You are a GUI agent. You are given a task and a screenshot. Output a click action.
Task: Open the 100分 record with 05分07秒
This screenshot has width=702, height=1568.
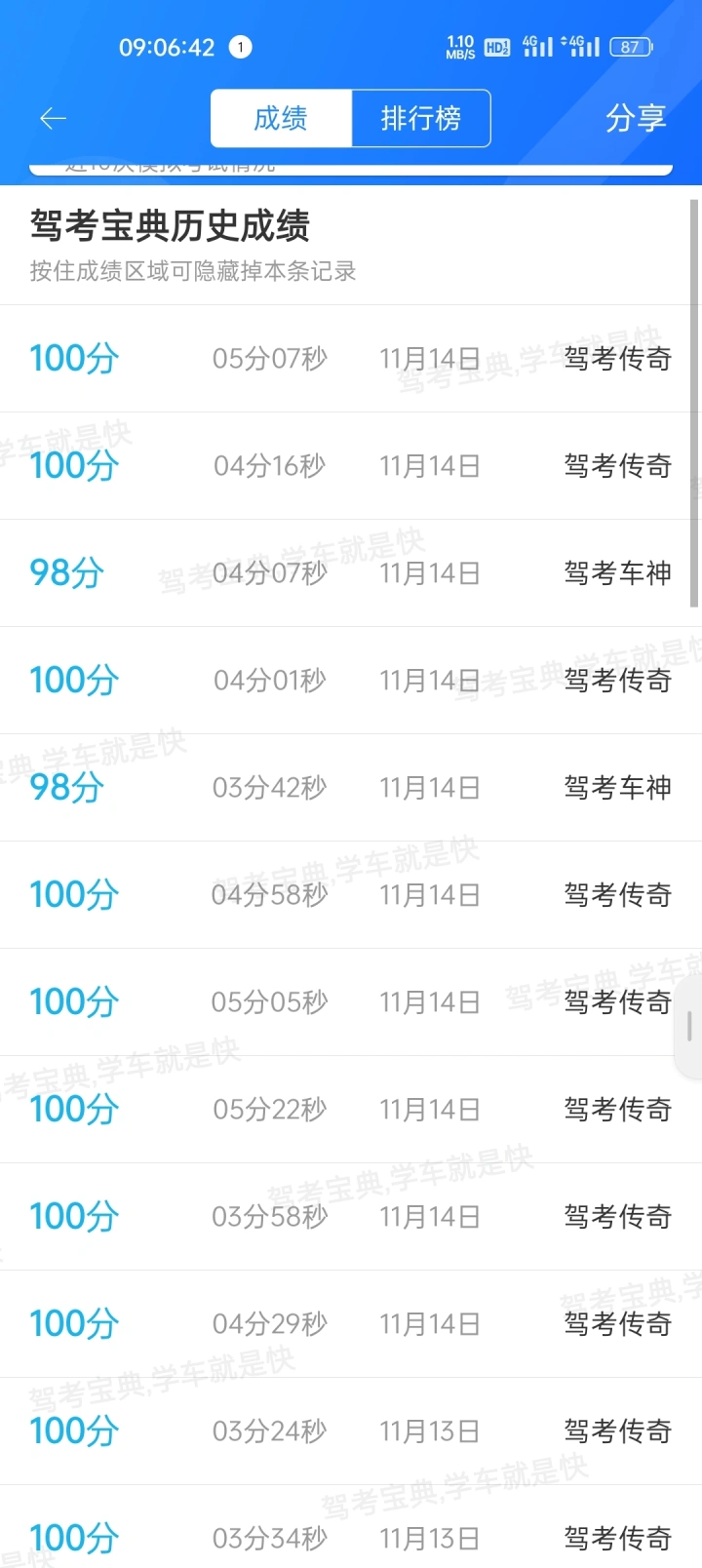click(351, 359)
